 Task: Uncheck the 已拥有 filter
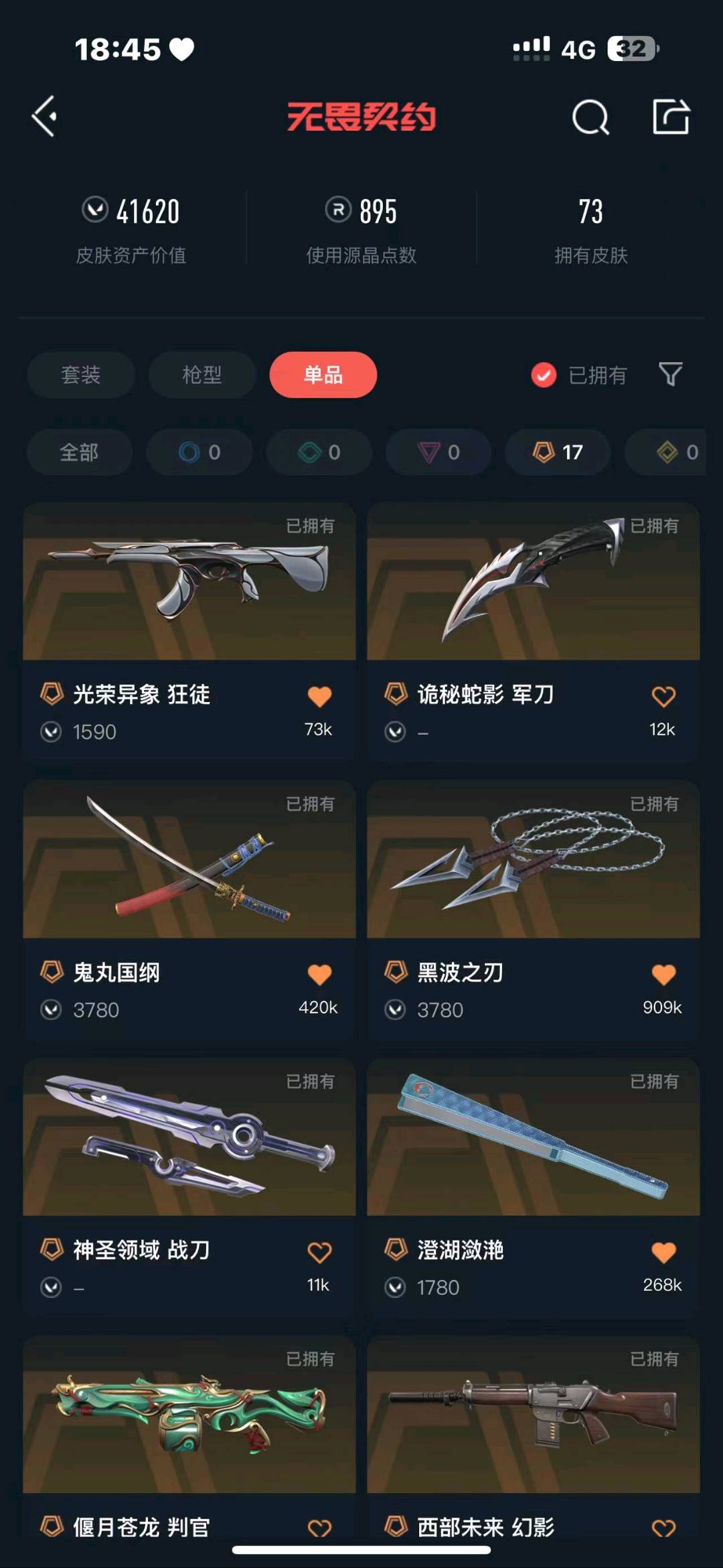point(544,375)
